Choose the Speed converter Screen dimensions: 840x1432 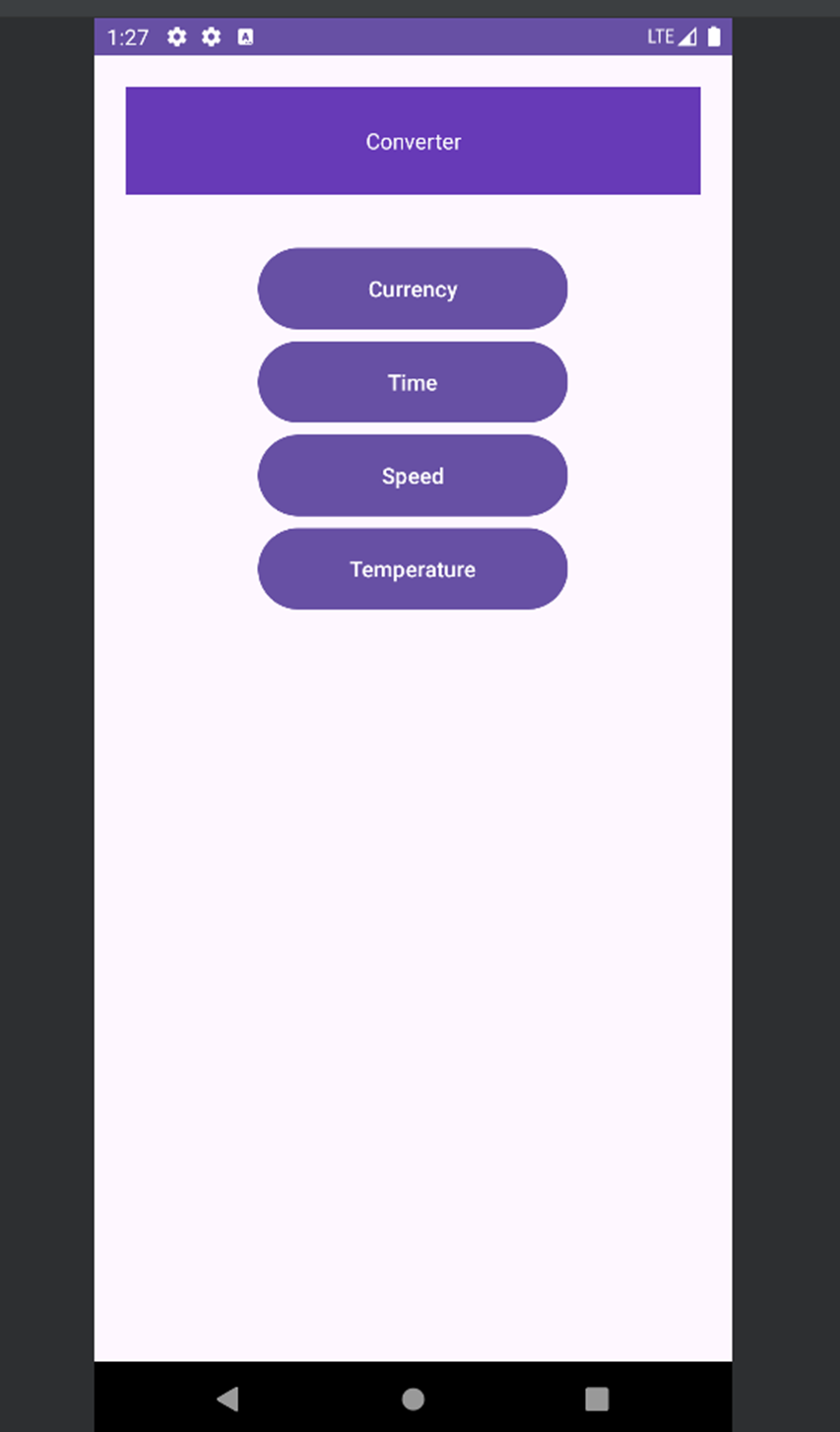(x=413, y=476)
